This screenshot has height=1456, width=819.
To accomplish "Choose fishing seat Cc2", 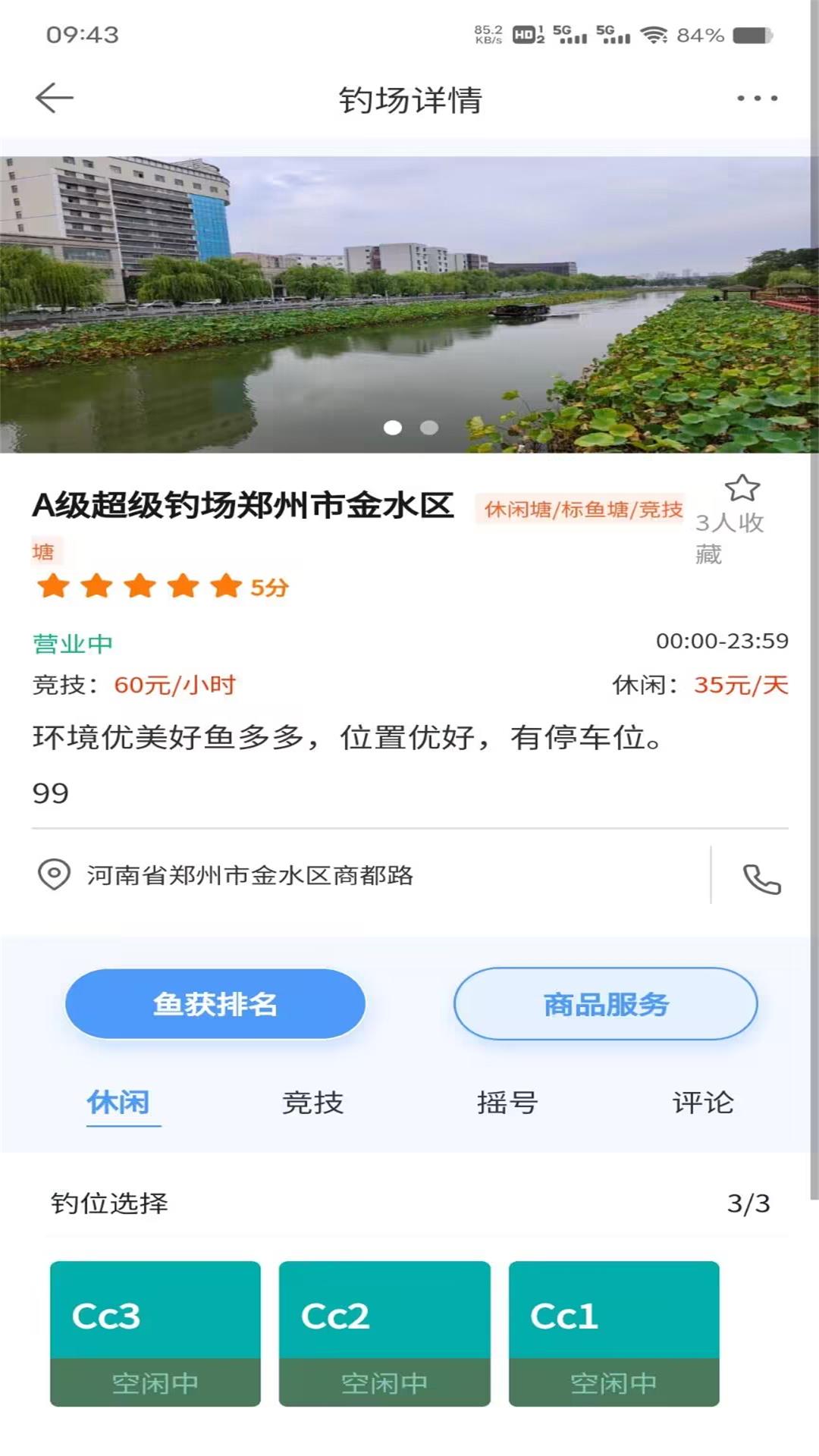I will [x=384, y=1333].
